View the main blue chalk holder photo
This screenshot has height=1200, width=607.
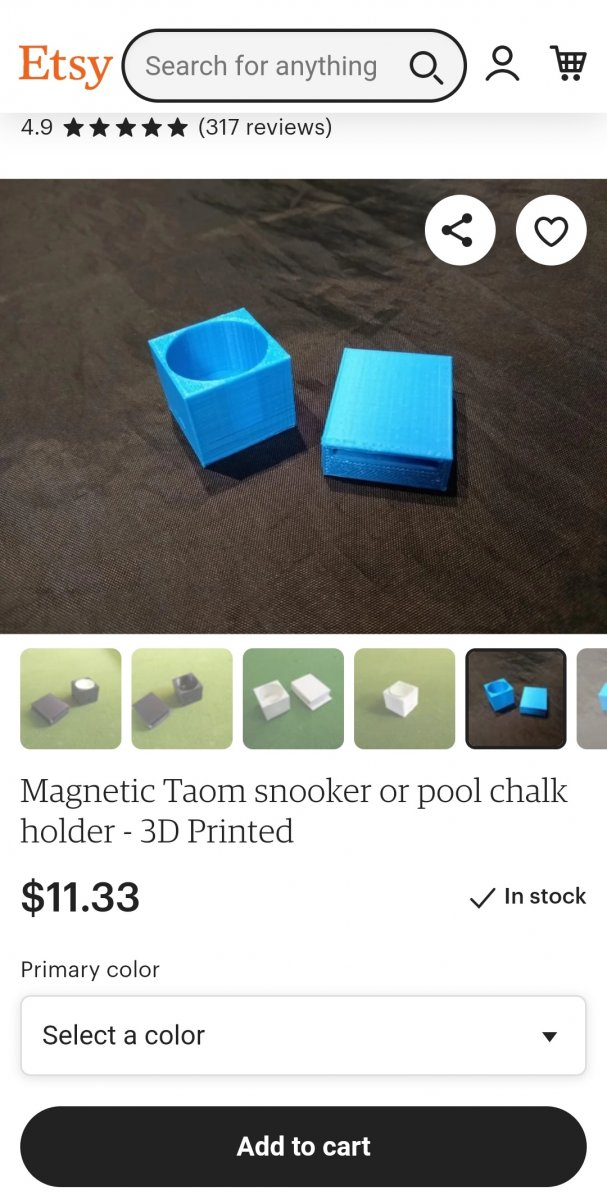pyautogui.click(x=303, y=405)
